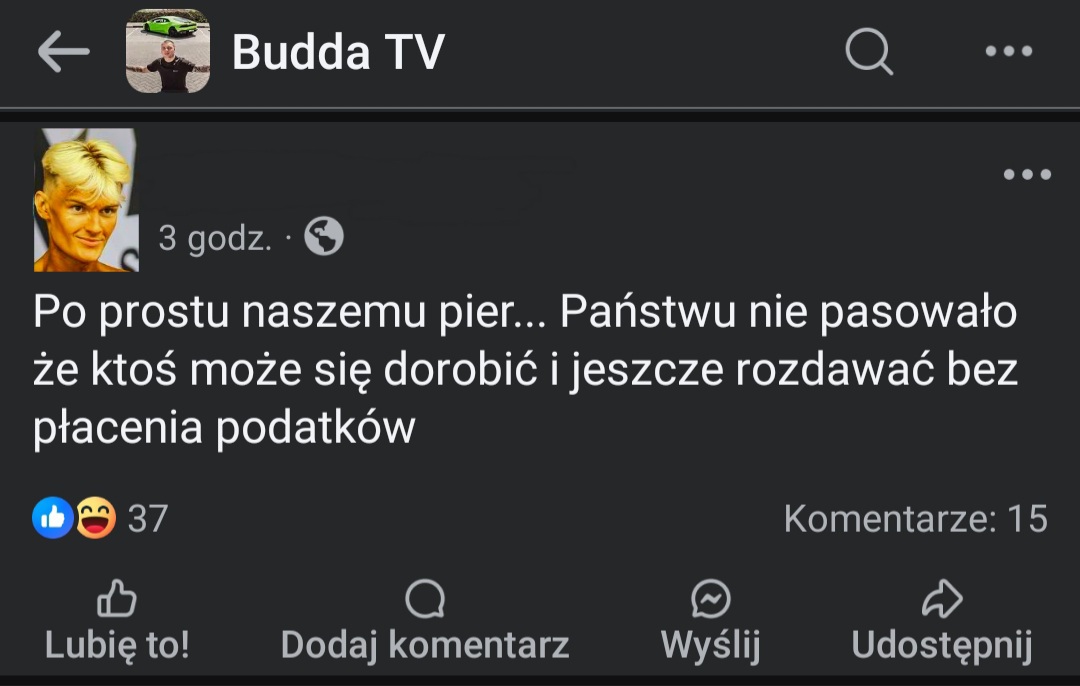
Task: Go back using the arrow icon
Action: point(63,52)
